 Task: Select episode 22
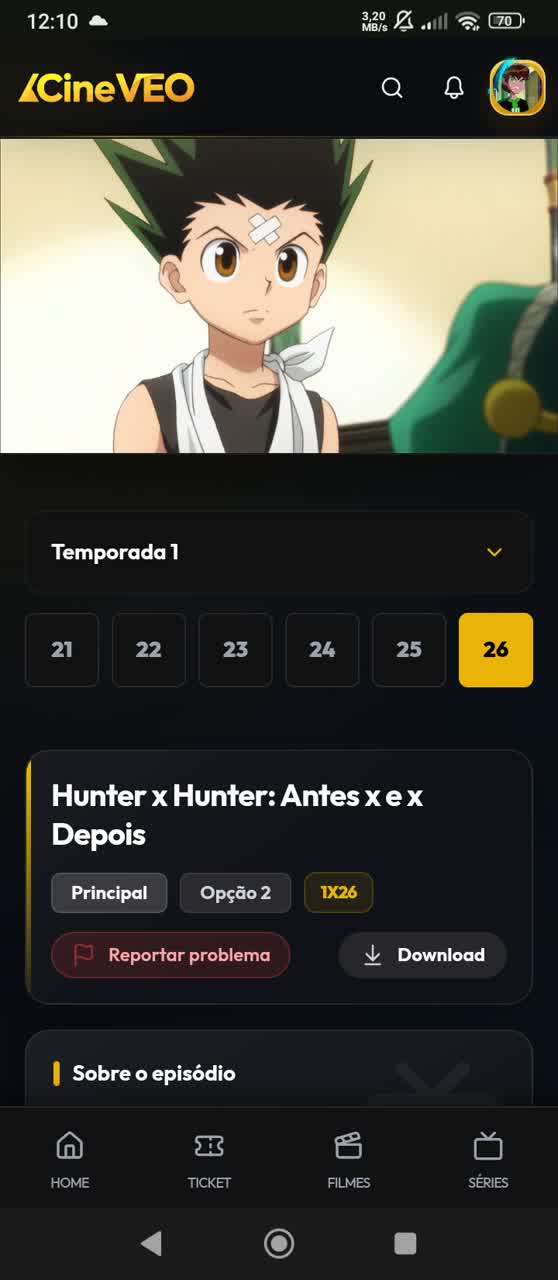tap(149, 650)
